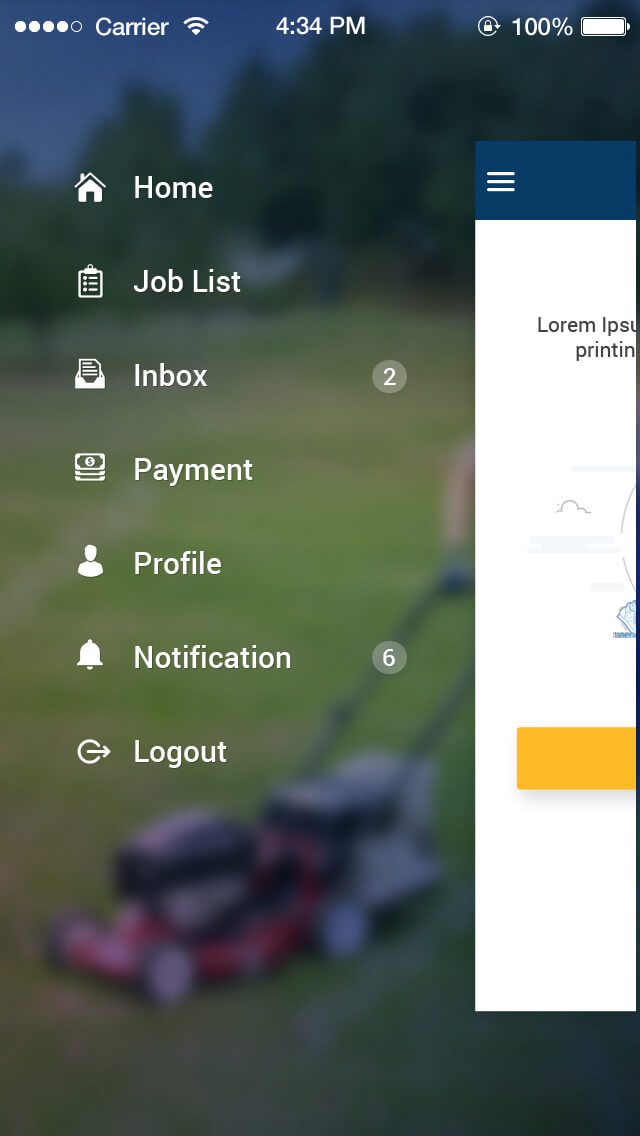
Task: Open the Inbox with 2 messages
Action: point(170,376)
